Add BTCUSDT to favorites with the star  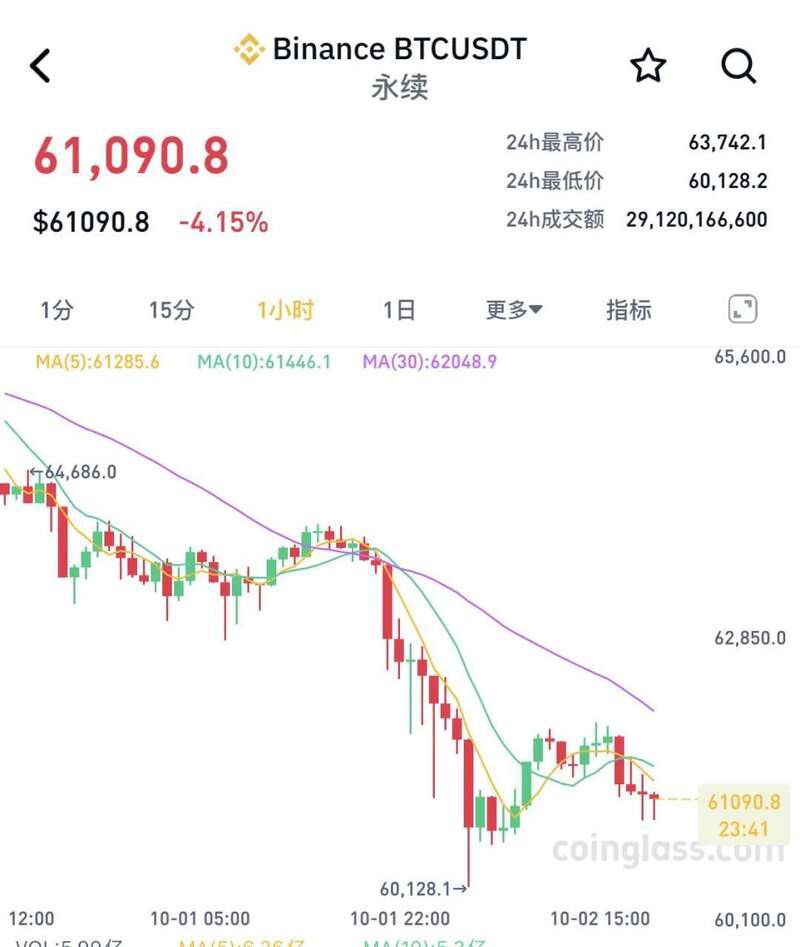pos(648,66)
